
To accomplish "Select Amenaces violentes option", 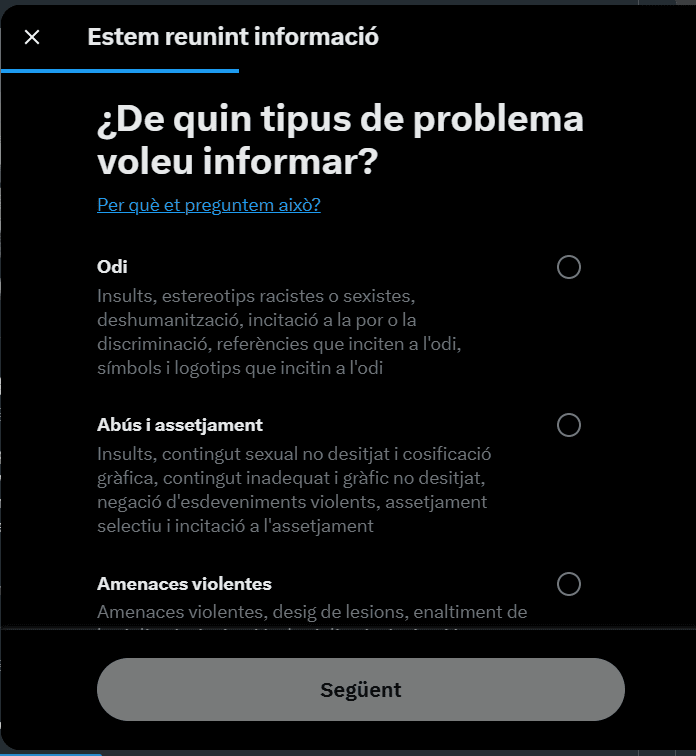I will [x=568, y=584].
